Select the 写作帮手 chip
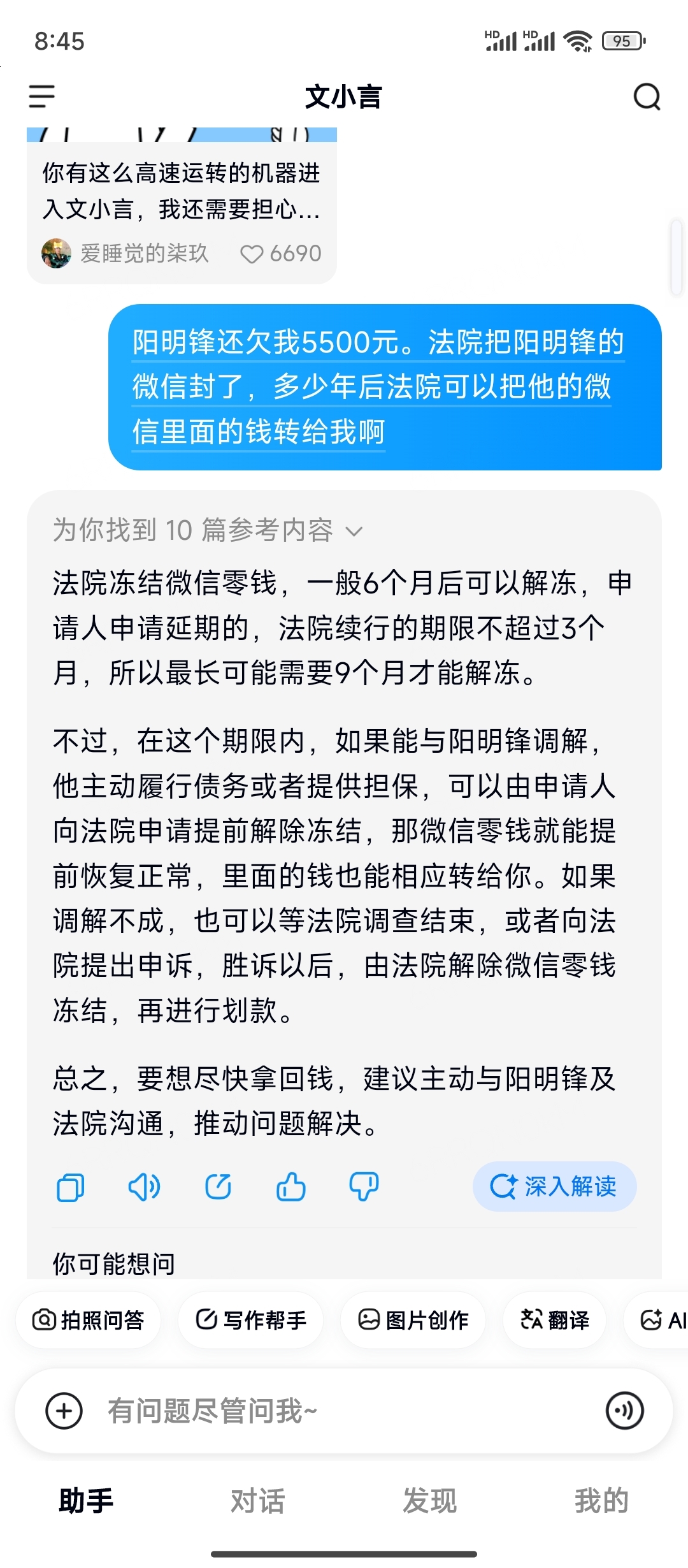Viewport: 688px width, 1568px height. [x=251, y=1320]
